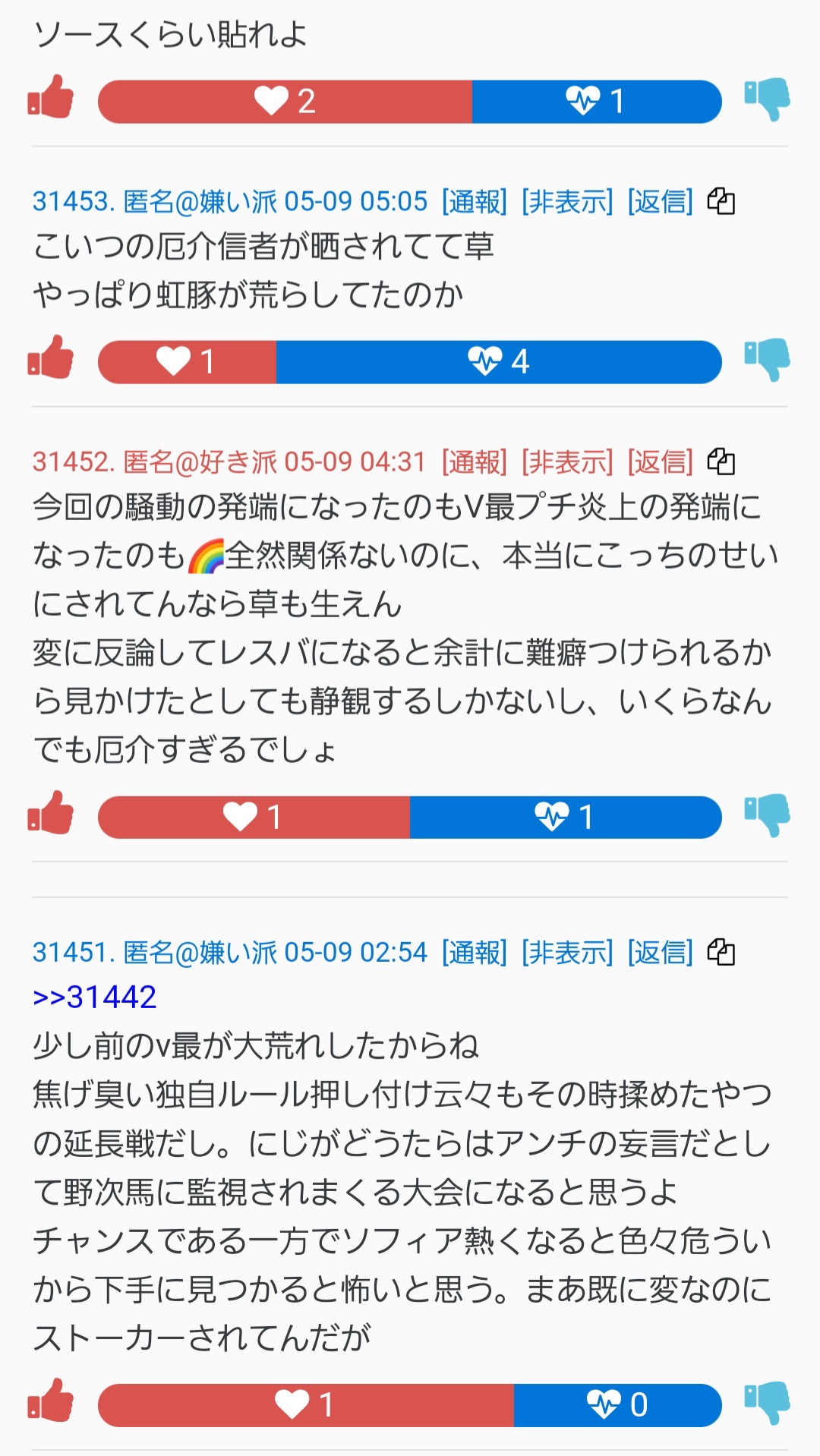Tap thumbs down on comment 31451
Image resolution: width=820 pixels, height=1456 pixels.
point(768,1403)
